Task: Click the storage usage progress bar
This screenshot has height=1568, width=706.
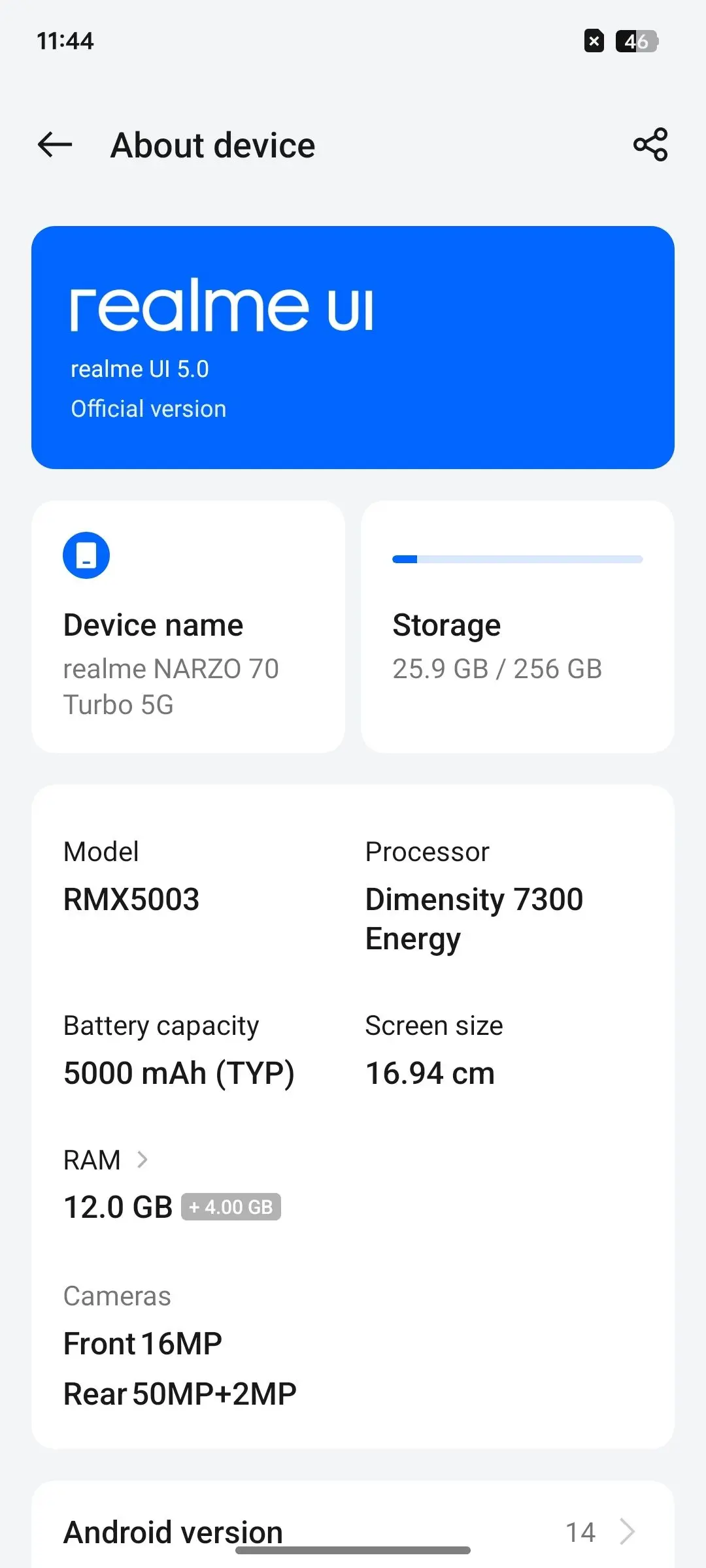Action: coord(516,559)
